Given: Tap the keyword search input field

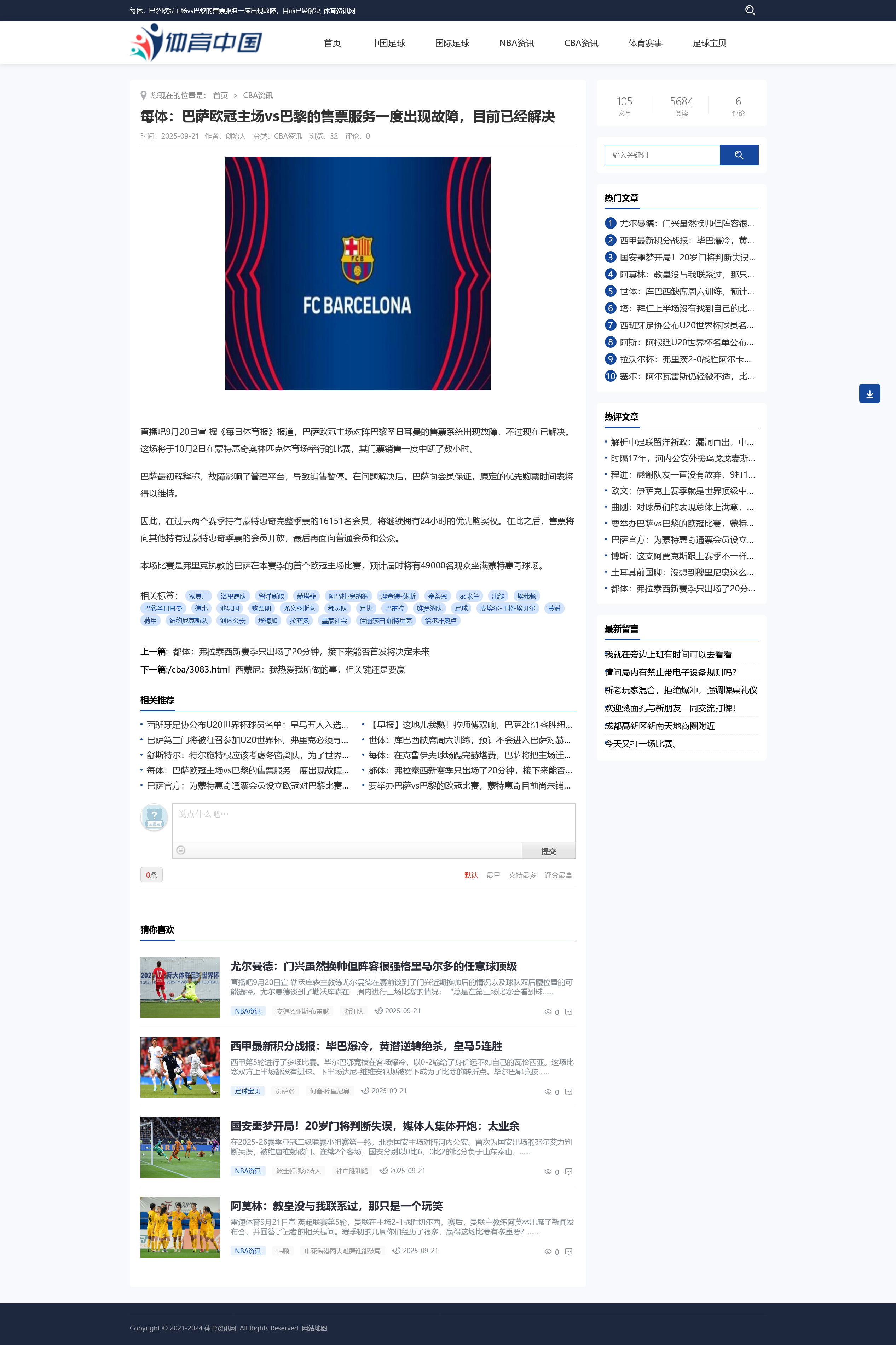Looking at the screenshot, I should pyautogui.click(x=662, y=155).
